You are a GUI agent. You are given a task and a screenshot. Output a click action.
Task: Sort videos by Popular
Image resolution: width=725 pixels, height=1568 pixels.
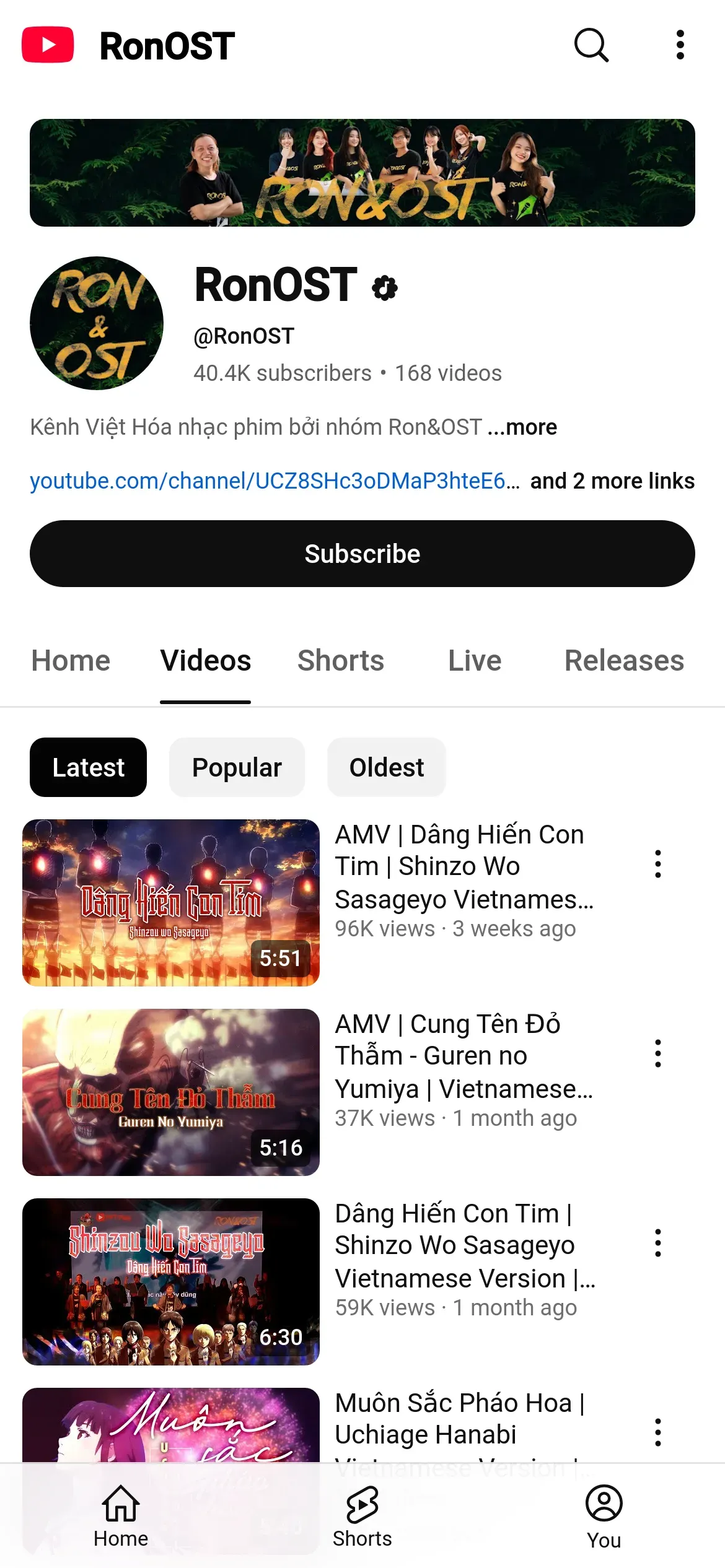point(237,767)
